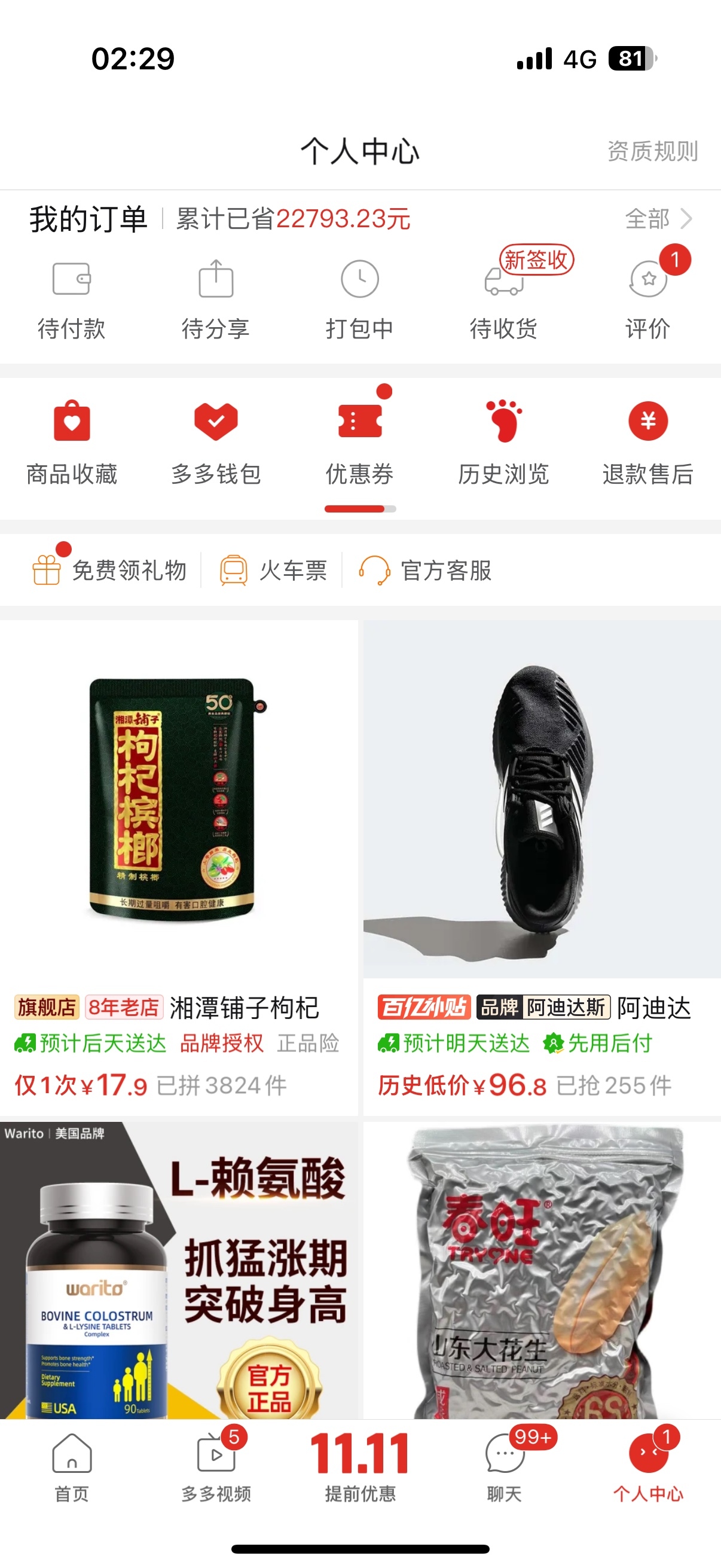721x1568 pixels.
Task: Switch to the 首页 tab
Action: [72, 1467]
